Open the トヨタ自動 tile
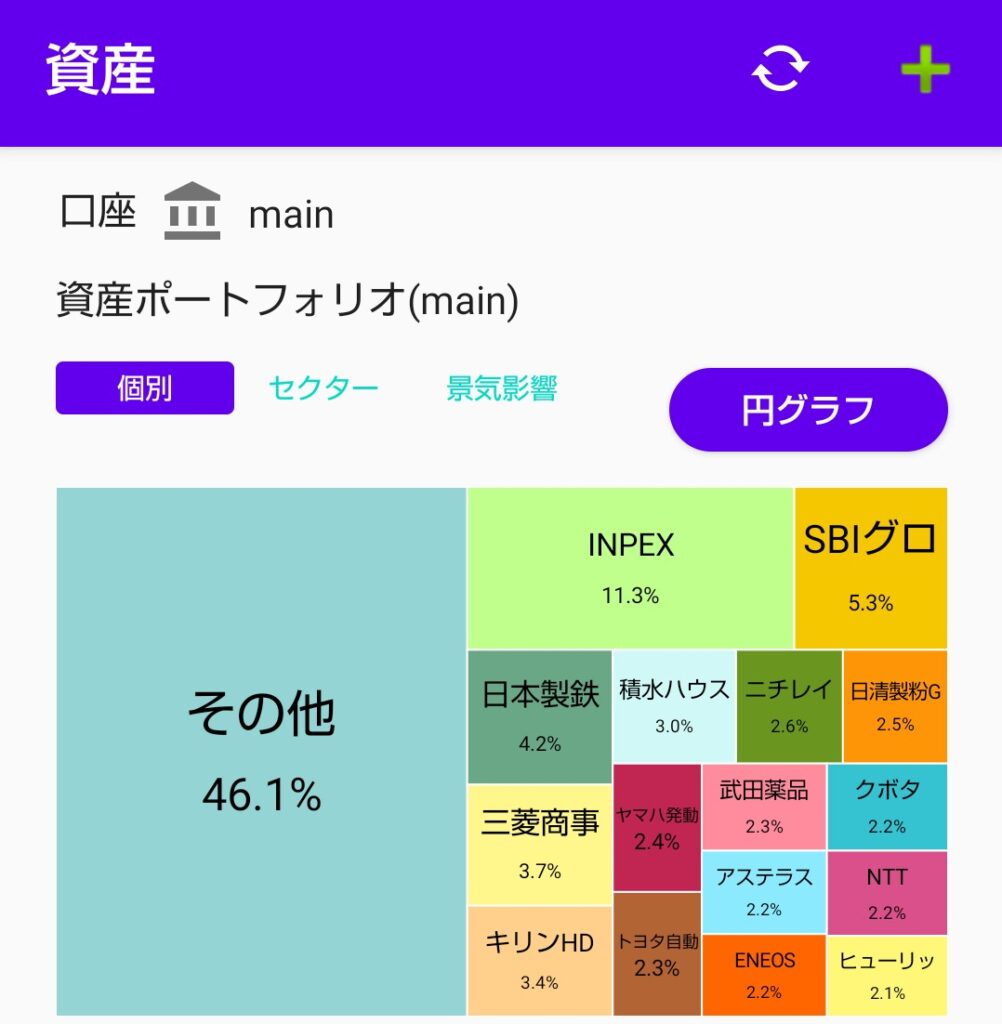The image size is (1002, 1024). 656,954
